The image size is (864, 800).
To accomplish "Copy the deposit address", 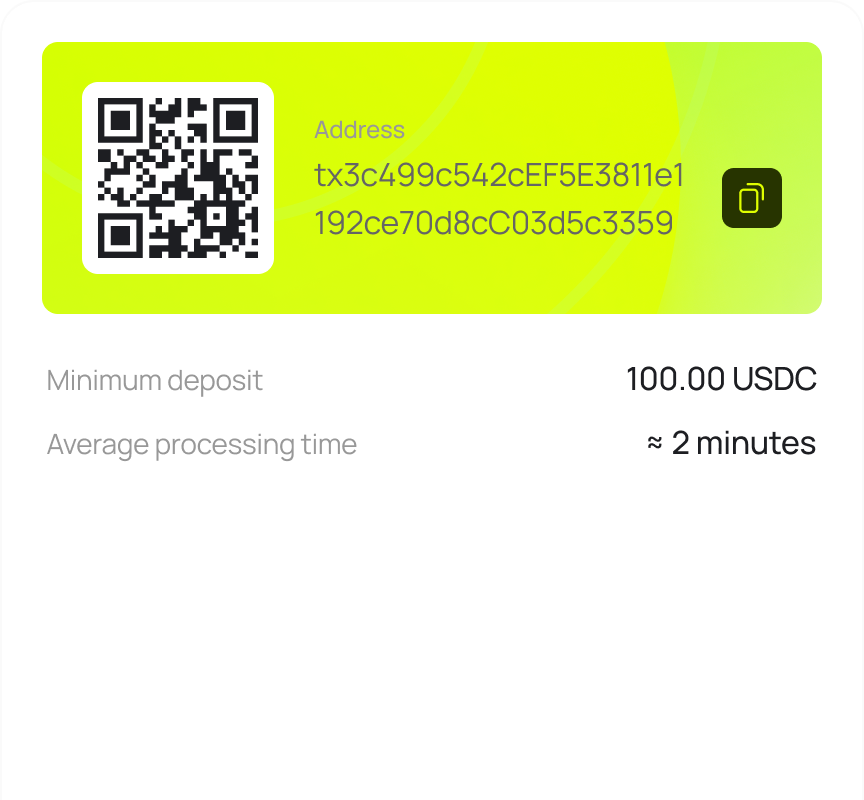I will coord(751,198).
